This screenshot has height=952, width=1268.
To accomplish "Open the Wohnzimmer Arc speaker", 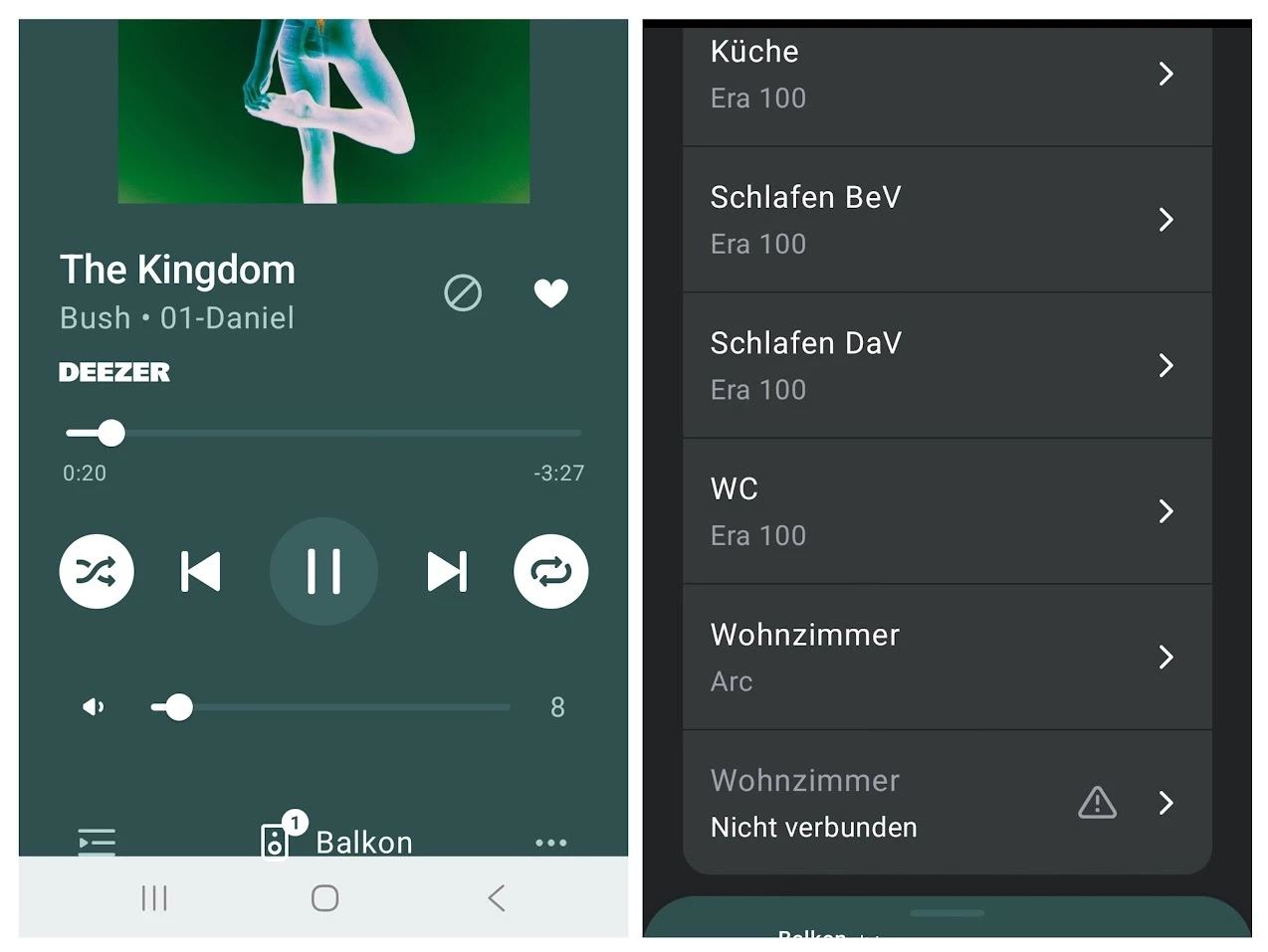I will pos(946,657).
